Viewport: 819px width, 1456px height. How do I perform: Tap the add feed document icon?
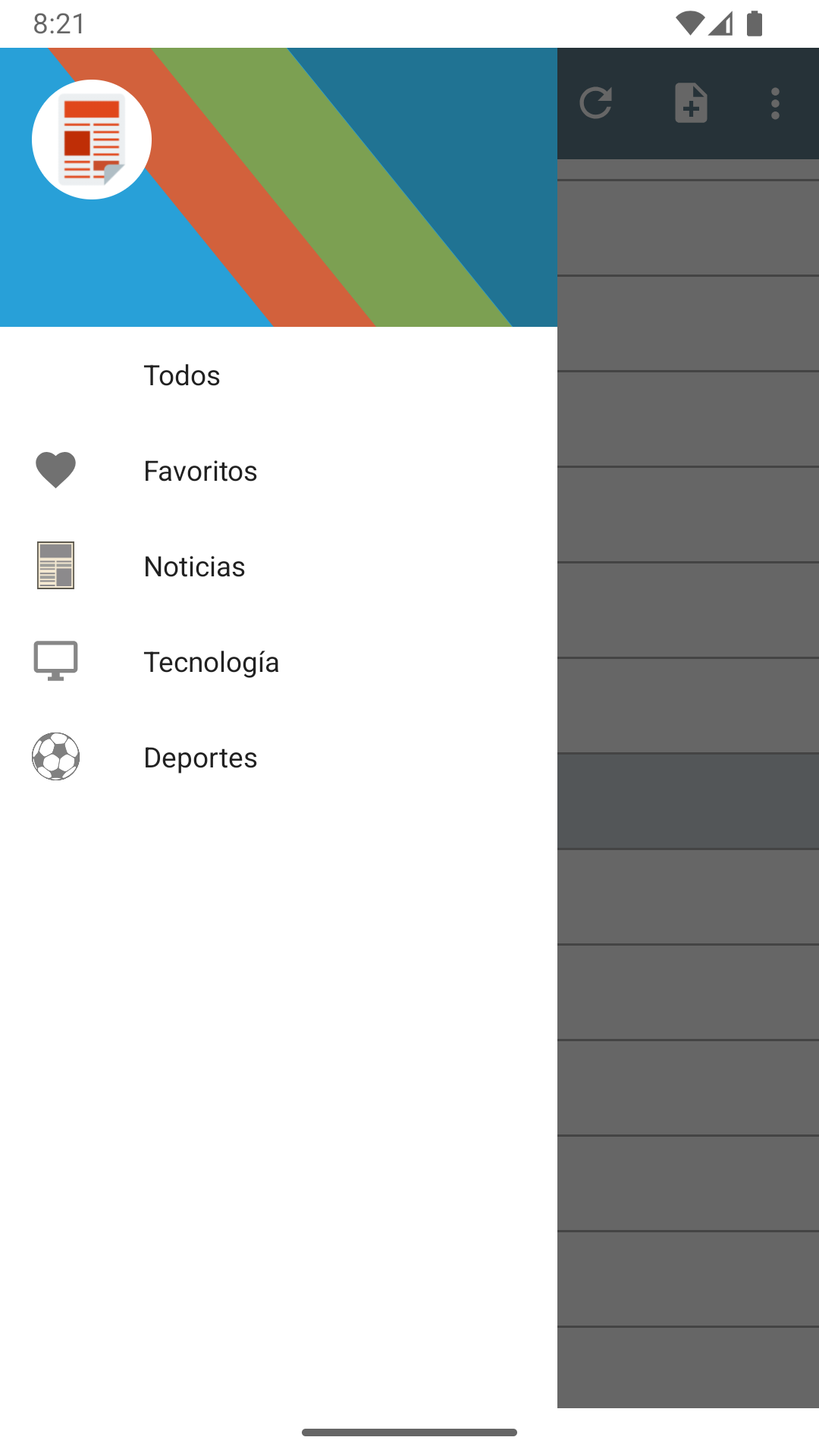click(691, 103)
